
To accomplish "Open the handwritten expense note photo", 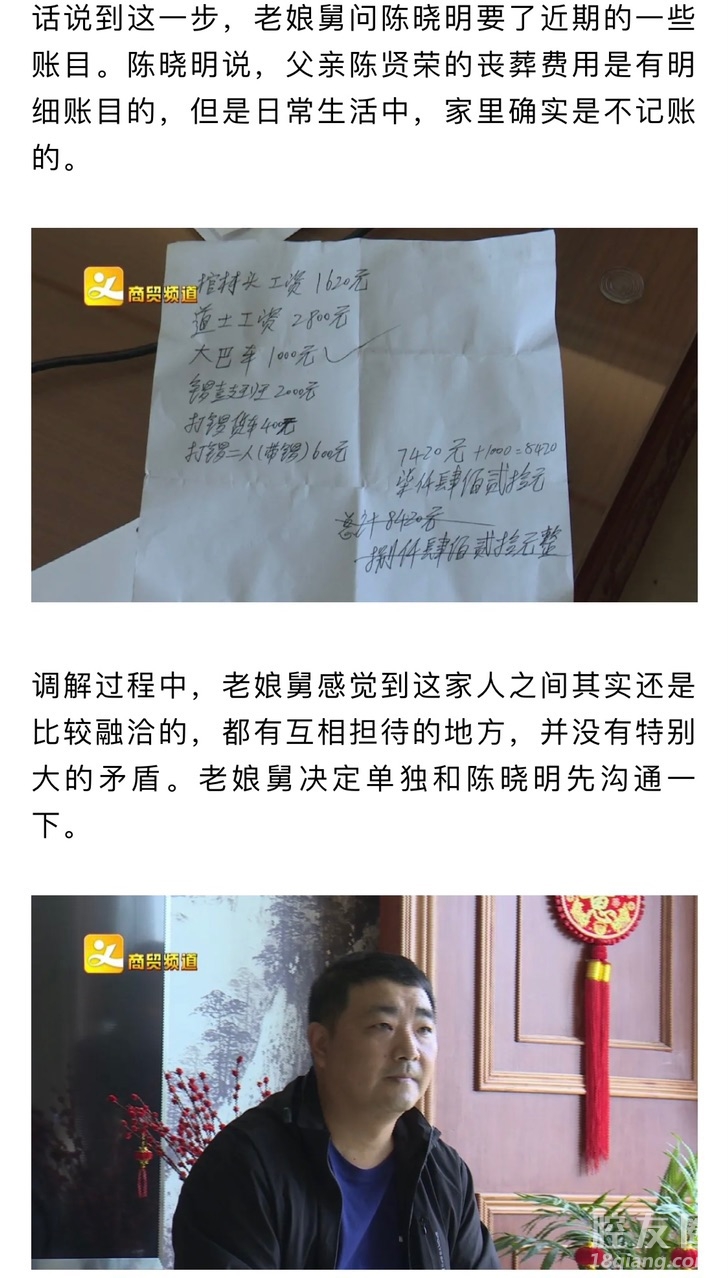I will coord(364,415).
